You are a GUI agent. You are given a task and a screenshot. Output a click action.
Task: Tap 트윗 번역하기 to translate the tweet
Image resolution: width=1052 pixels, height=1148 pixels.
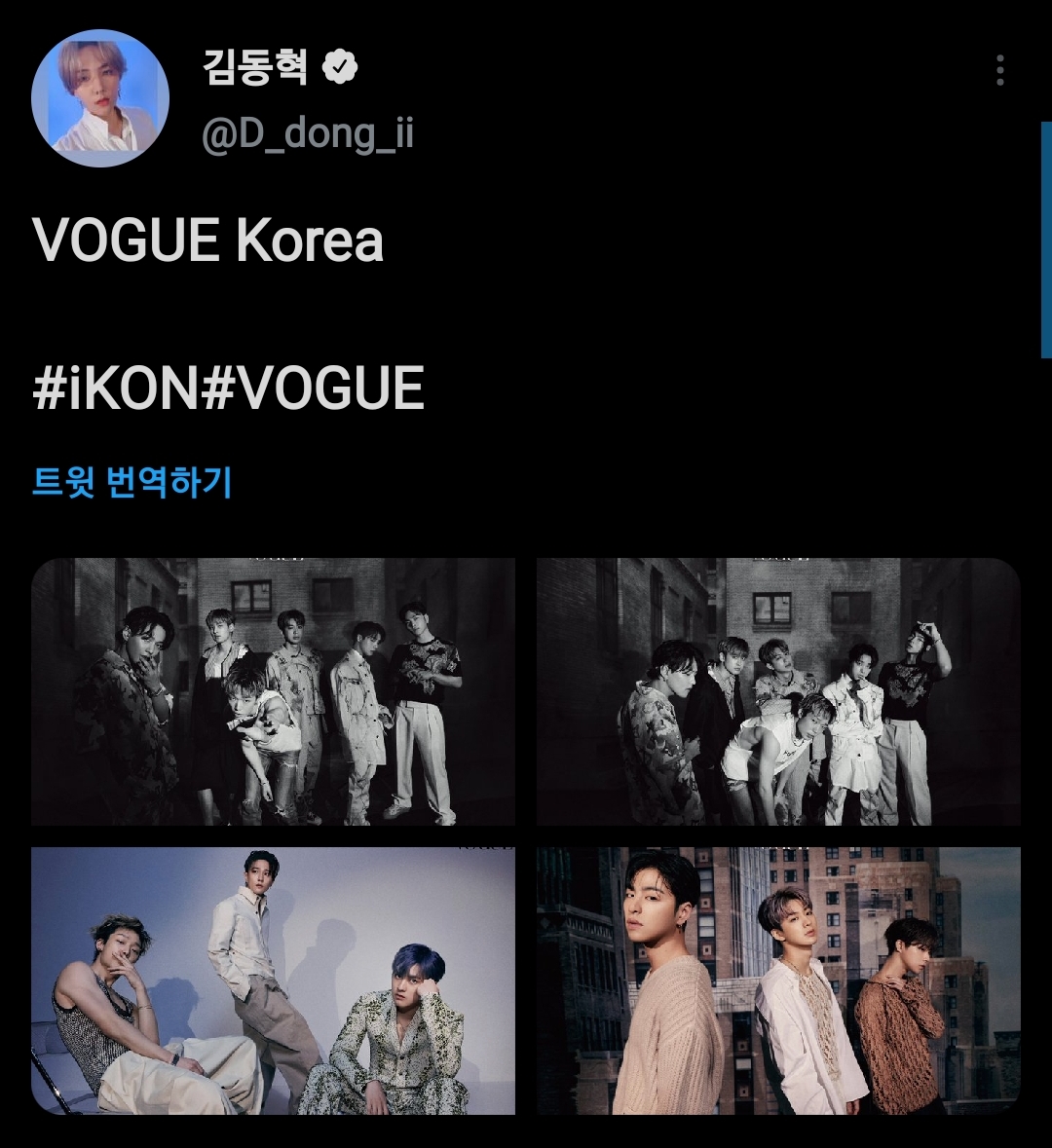click(x=131, y=482)
